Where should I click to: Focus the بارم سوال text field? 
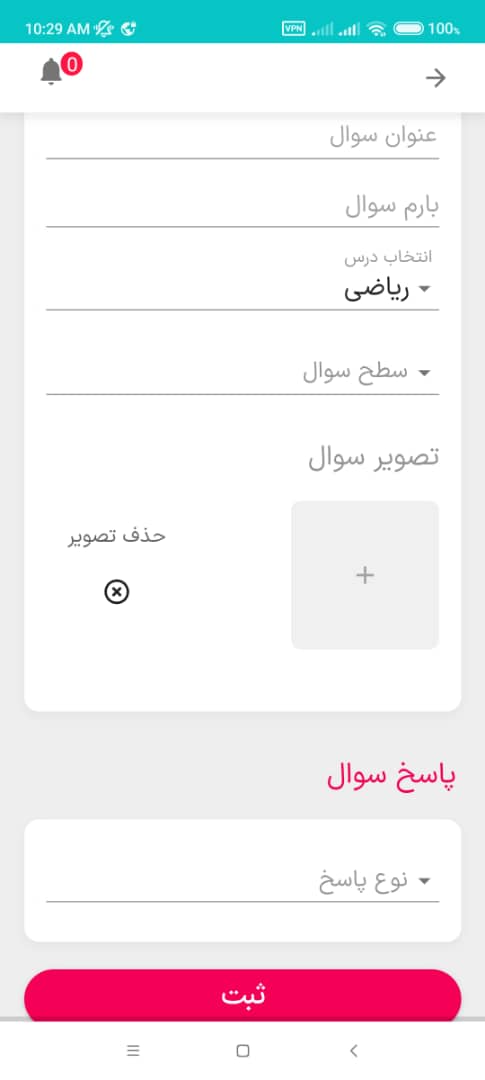[242, 206]
